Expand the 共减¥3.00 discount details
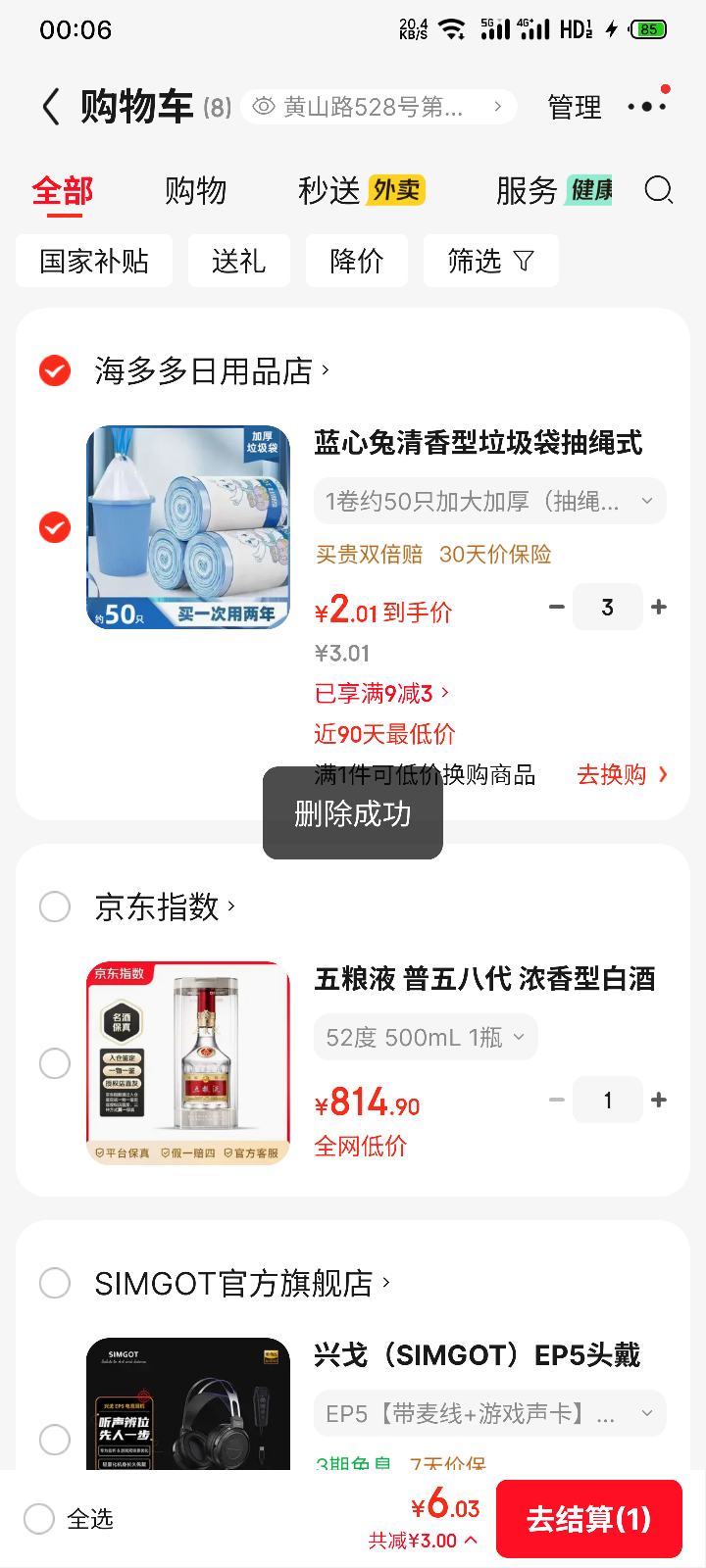Image resolution: width=706 pixels, height=1568 pixels. click(x=423, y=1541)
